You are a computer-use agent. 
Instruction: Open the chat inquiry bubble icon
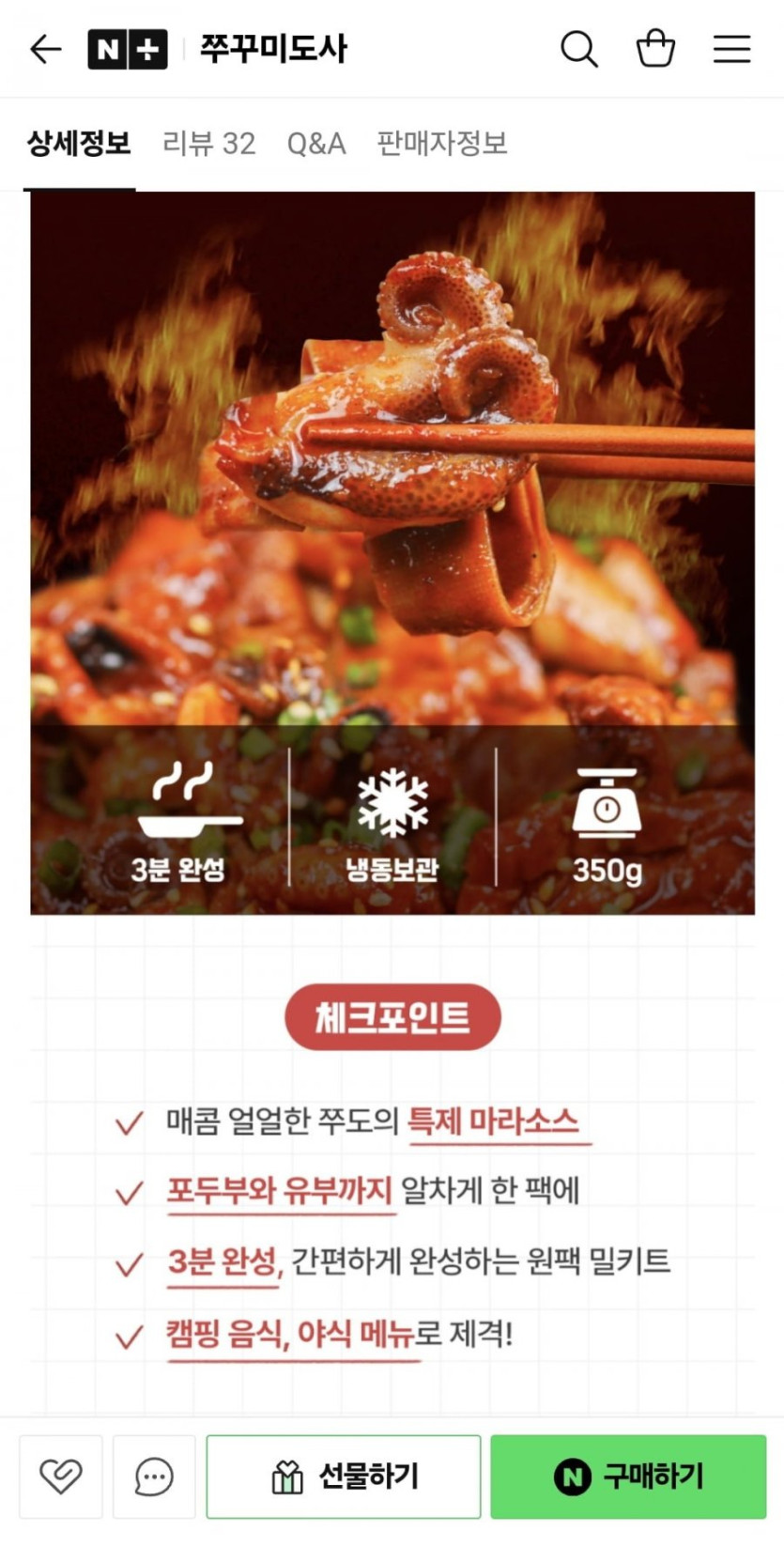coord(154,1476)
